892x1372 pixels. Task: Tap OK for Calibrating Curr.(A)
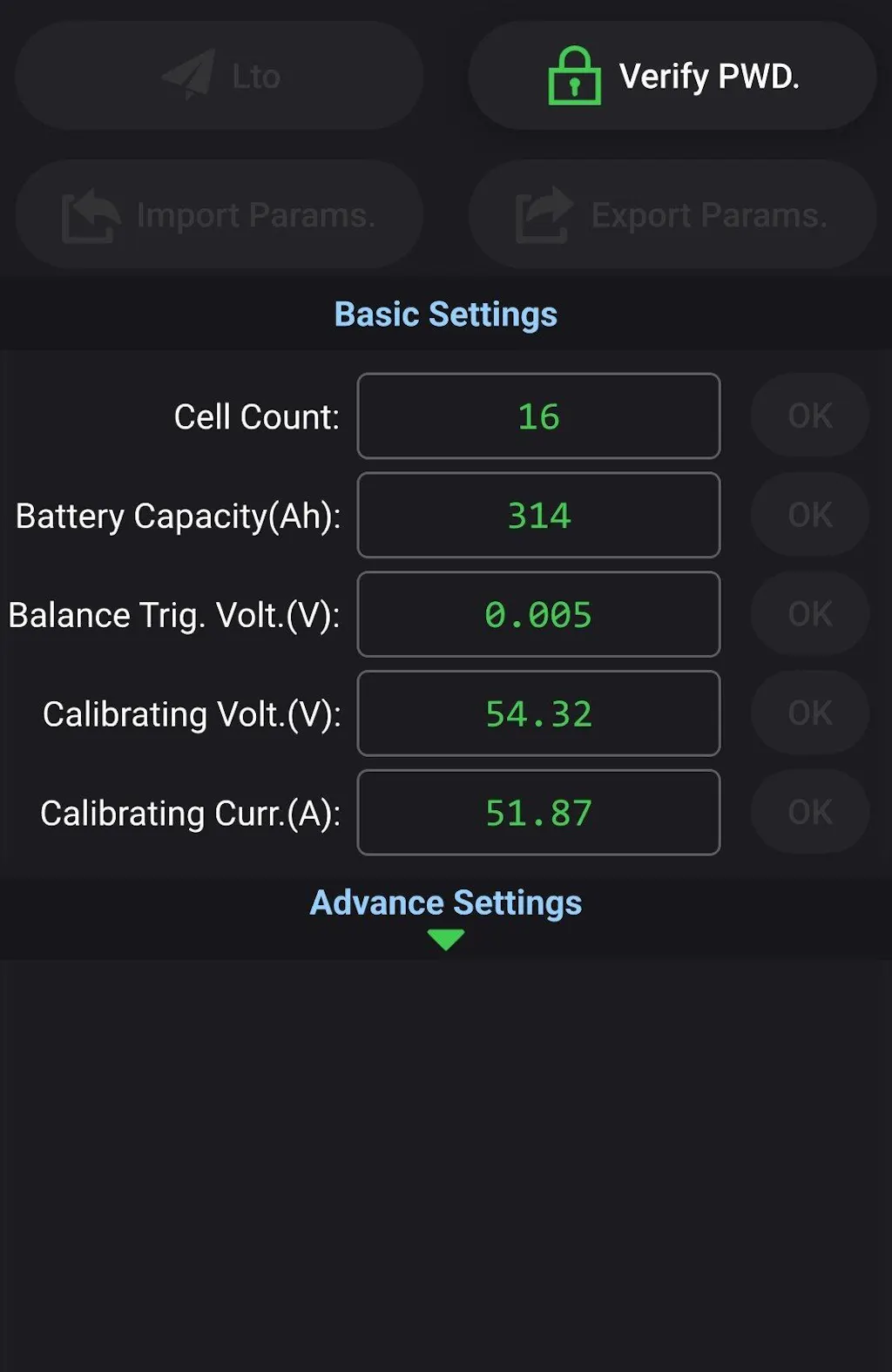pos(810,813)
